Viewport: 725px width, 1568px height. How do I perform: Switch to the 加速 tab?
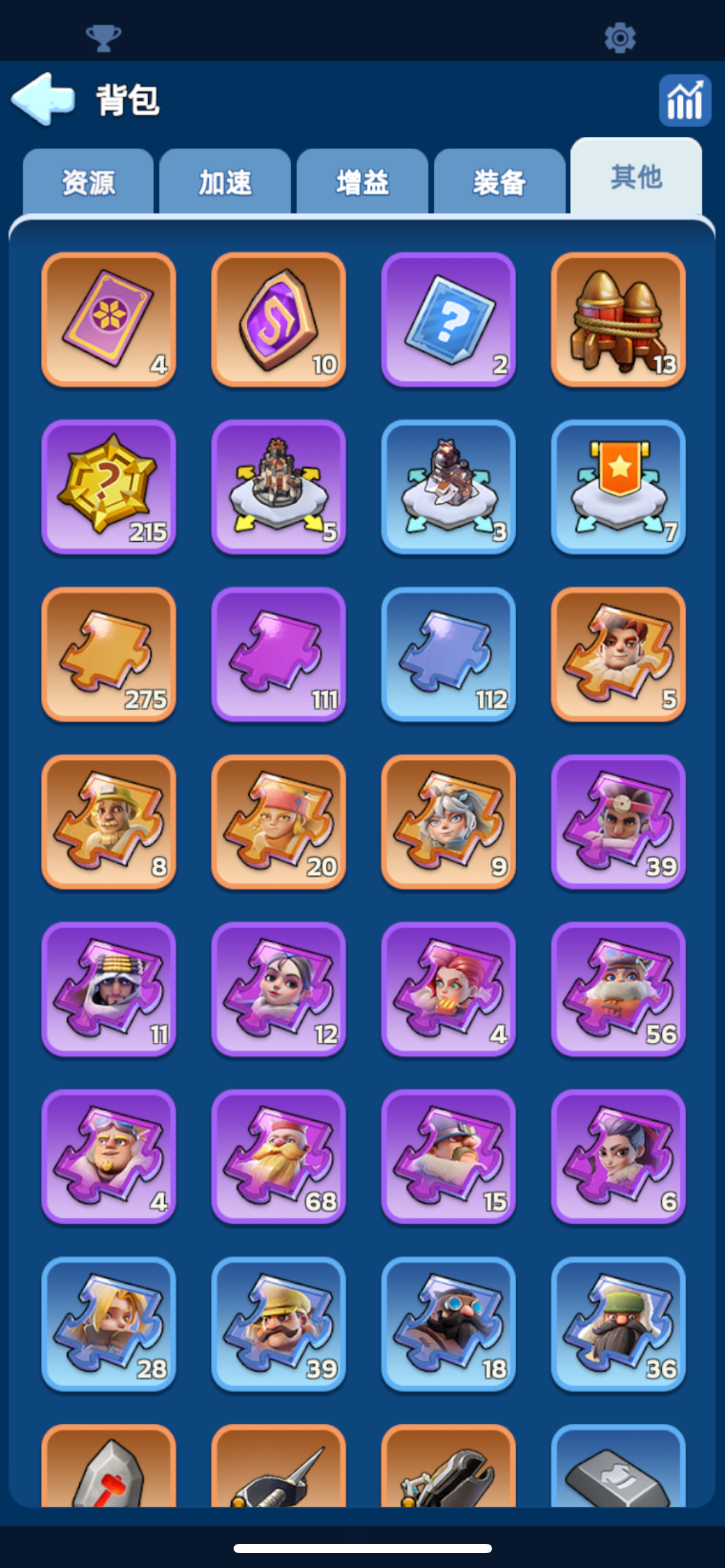[x=226, y=183]
